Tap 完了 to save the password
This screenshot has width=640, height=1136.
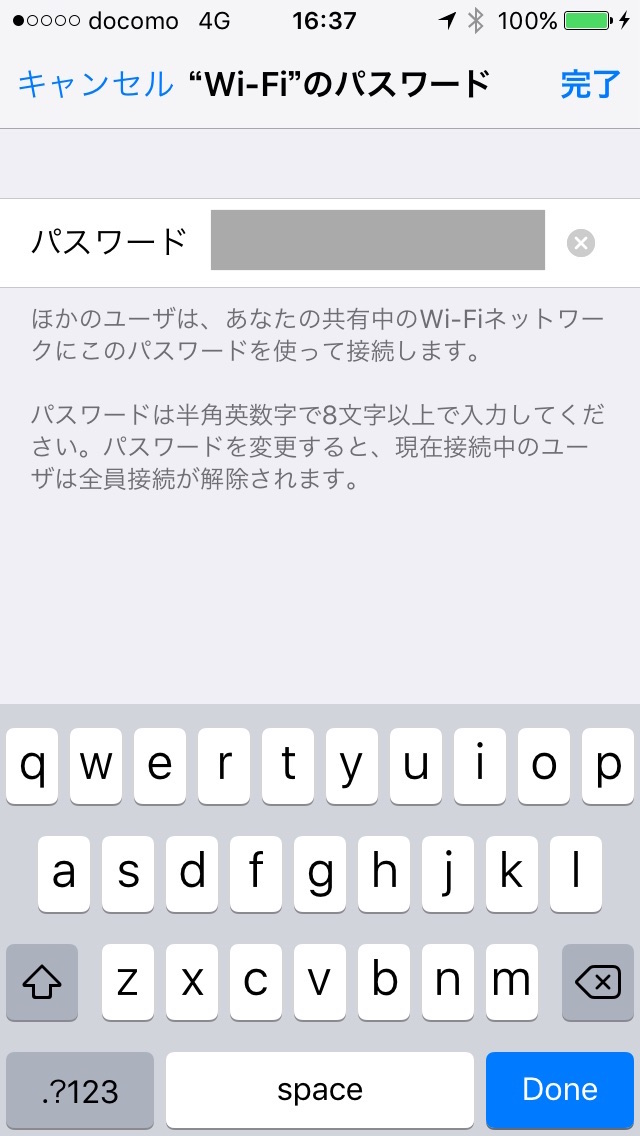(591, 85)
